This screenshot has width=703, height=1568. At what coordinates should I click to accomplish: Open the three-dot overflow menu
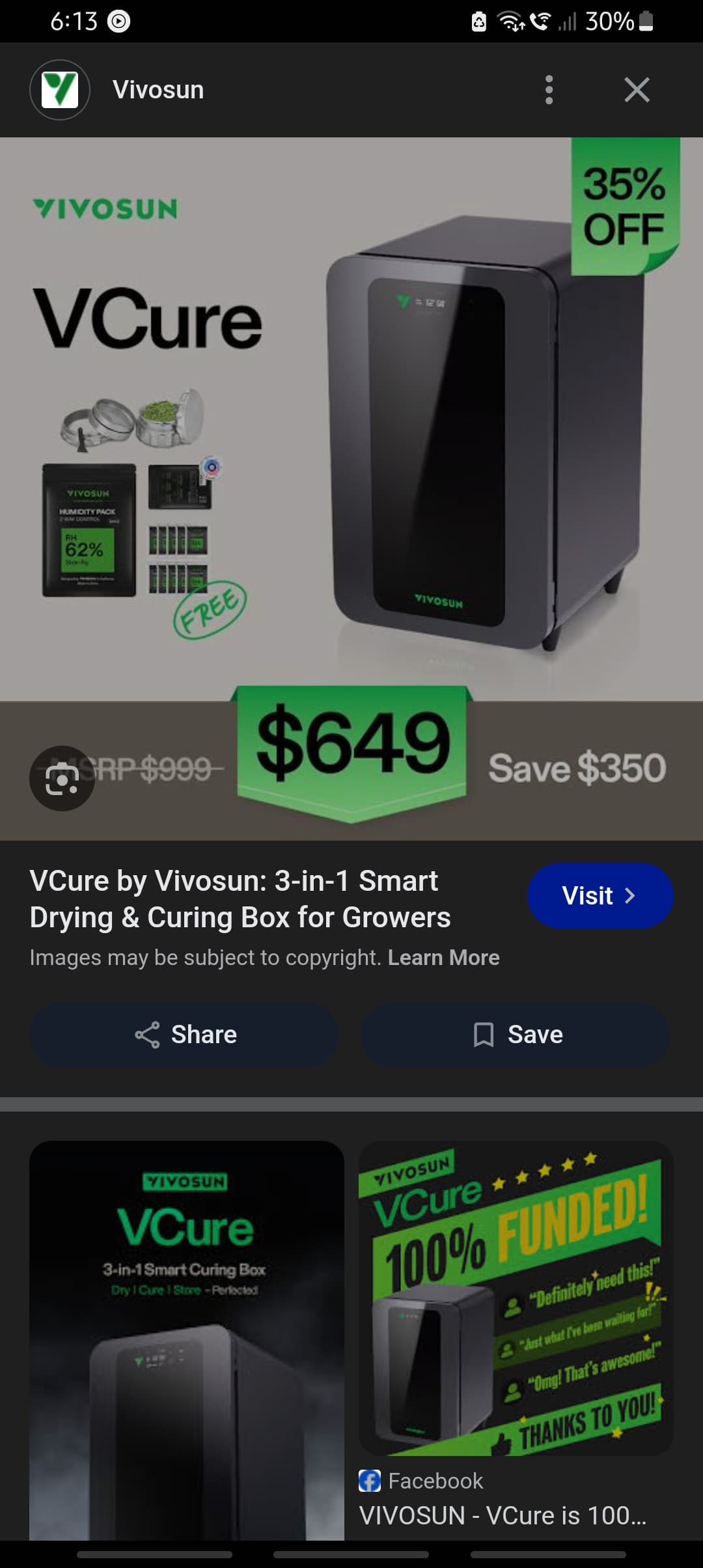coord(549,90)
